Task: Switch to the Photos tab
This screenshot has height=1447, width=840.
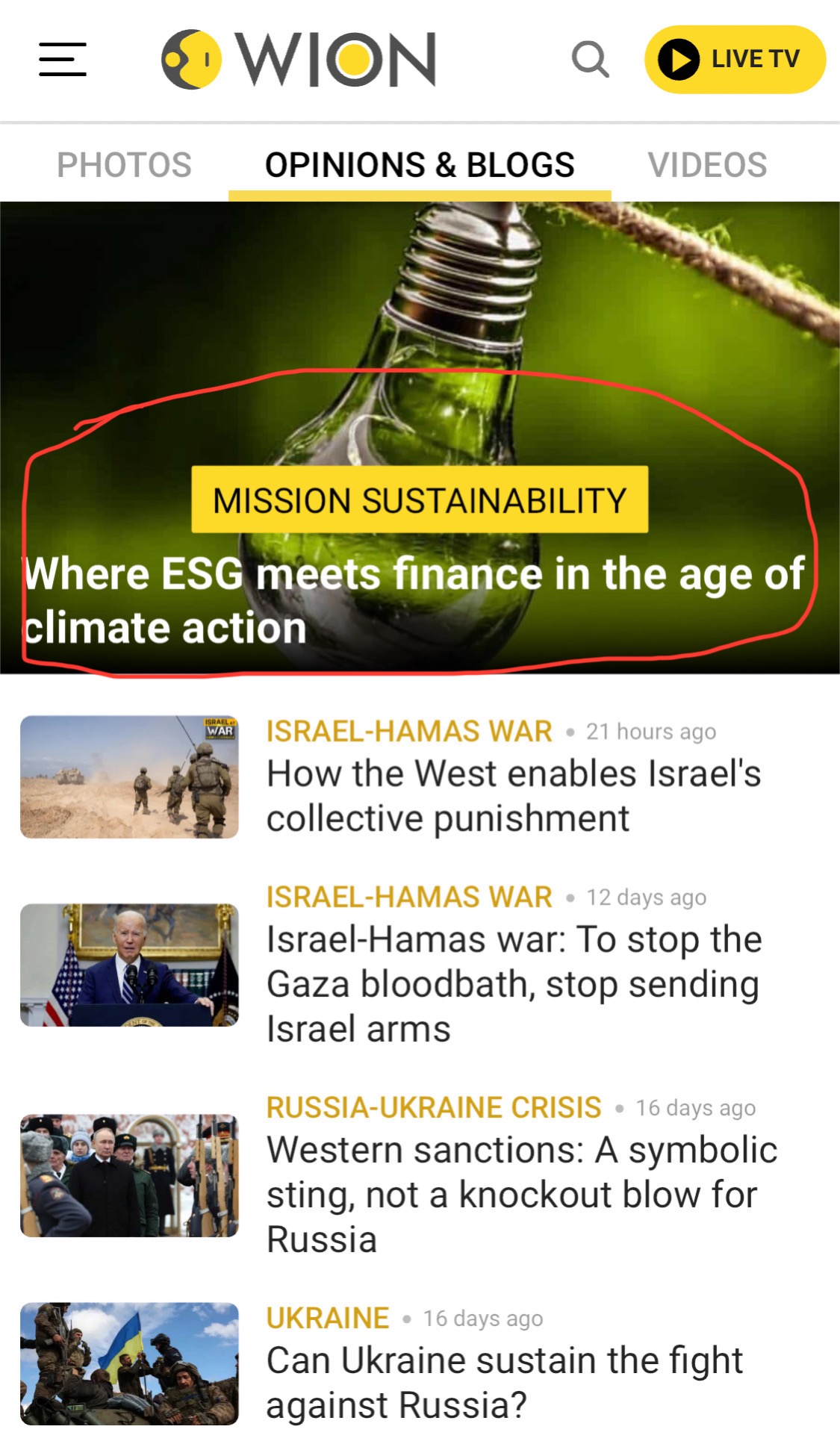Action: coord(124,165)
